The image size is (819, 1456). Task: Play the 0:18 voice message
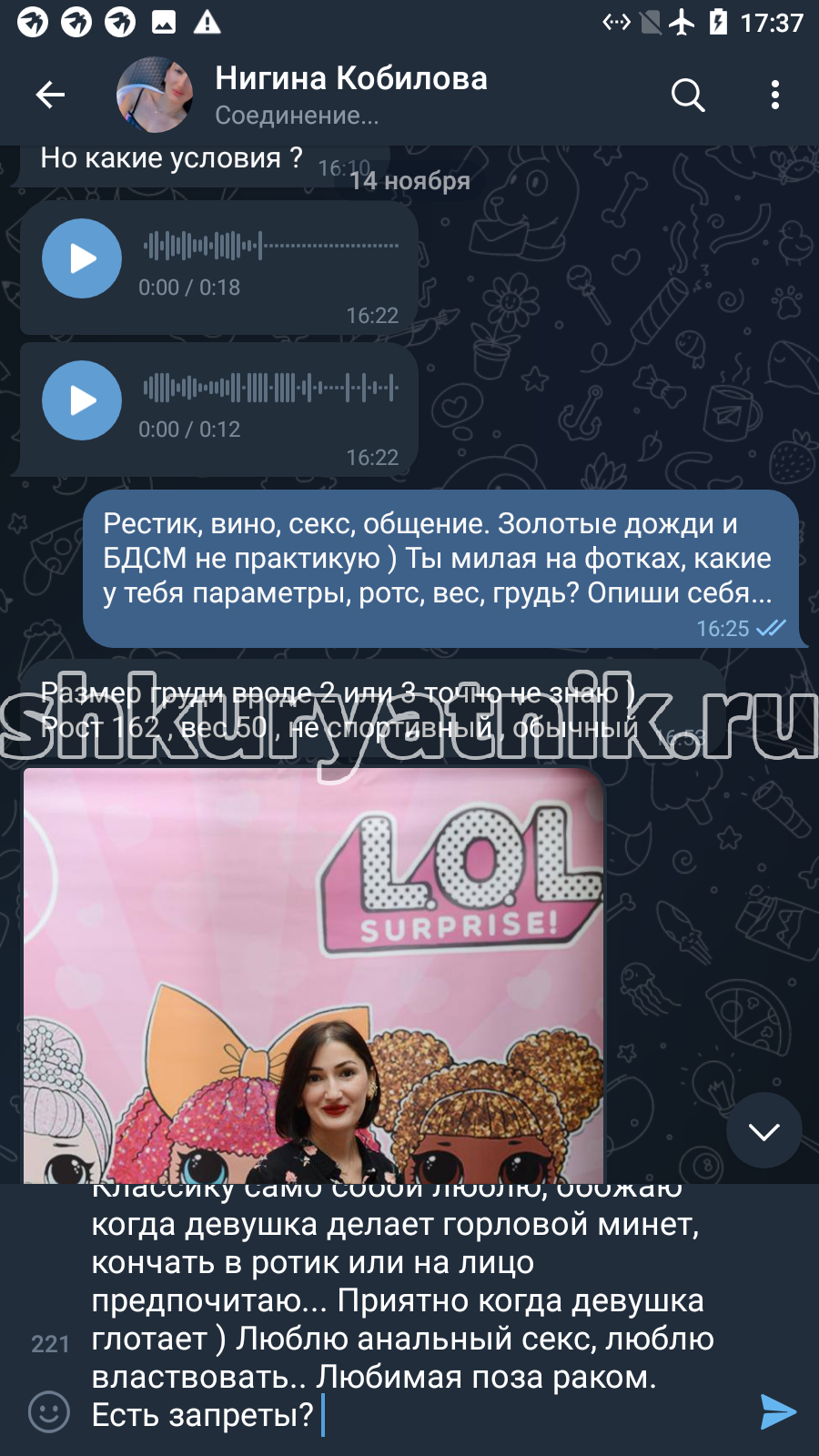coord(82,258)
